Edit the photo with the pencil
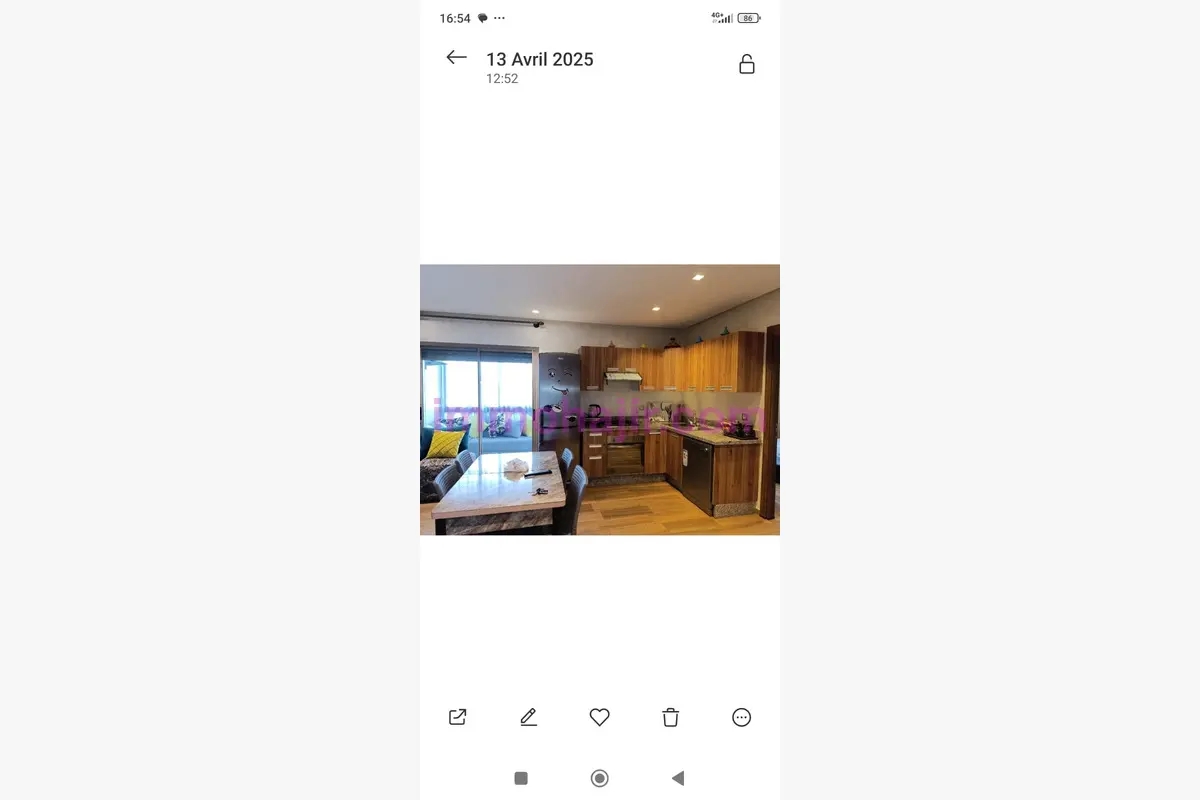This screenshot has width=1200, height=800. [x=528, y=717]
